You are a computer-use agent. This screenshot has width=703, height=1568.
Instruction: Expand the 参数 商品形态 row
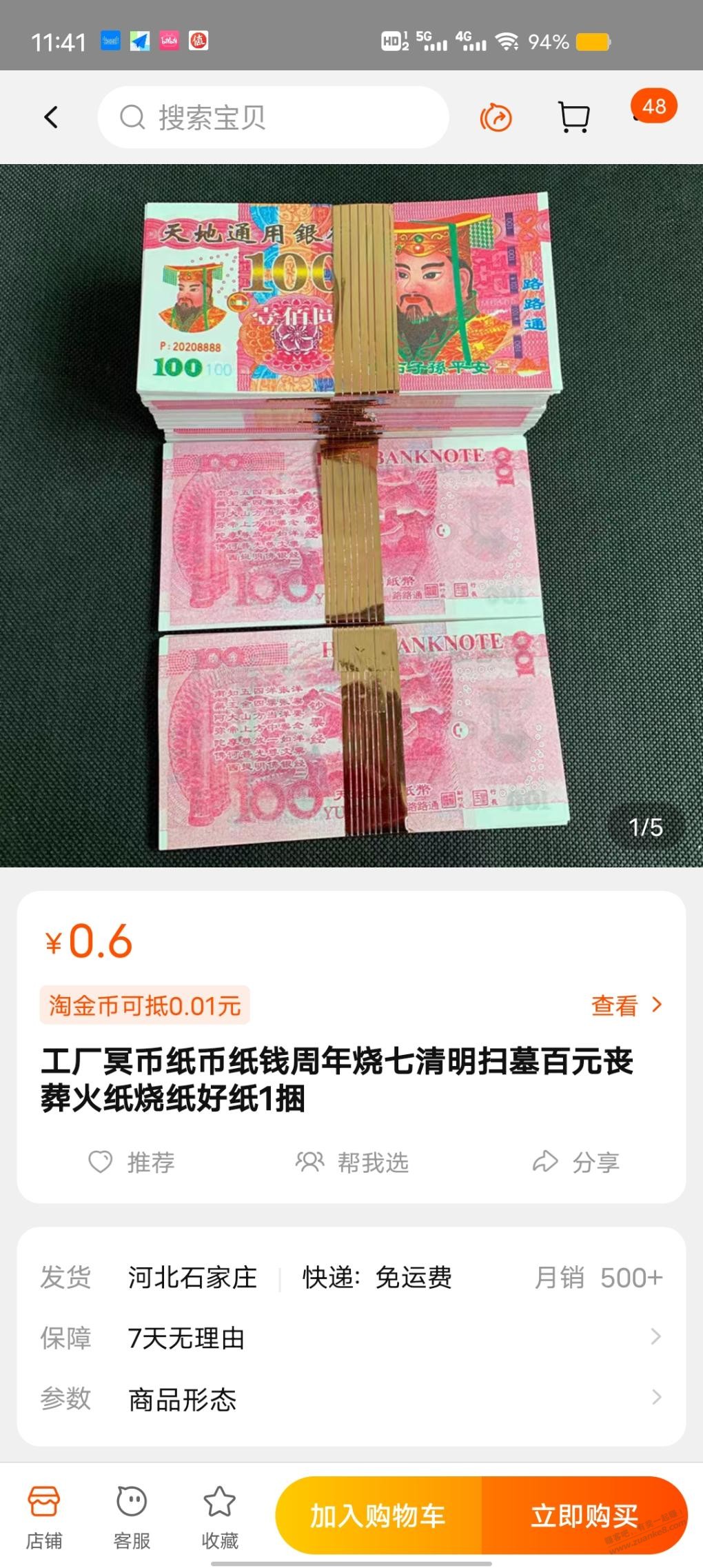(x=351, y=1398)
